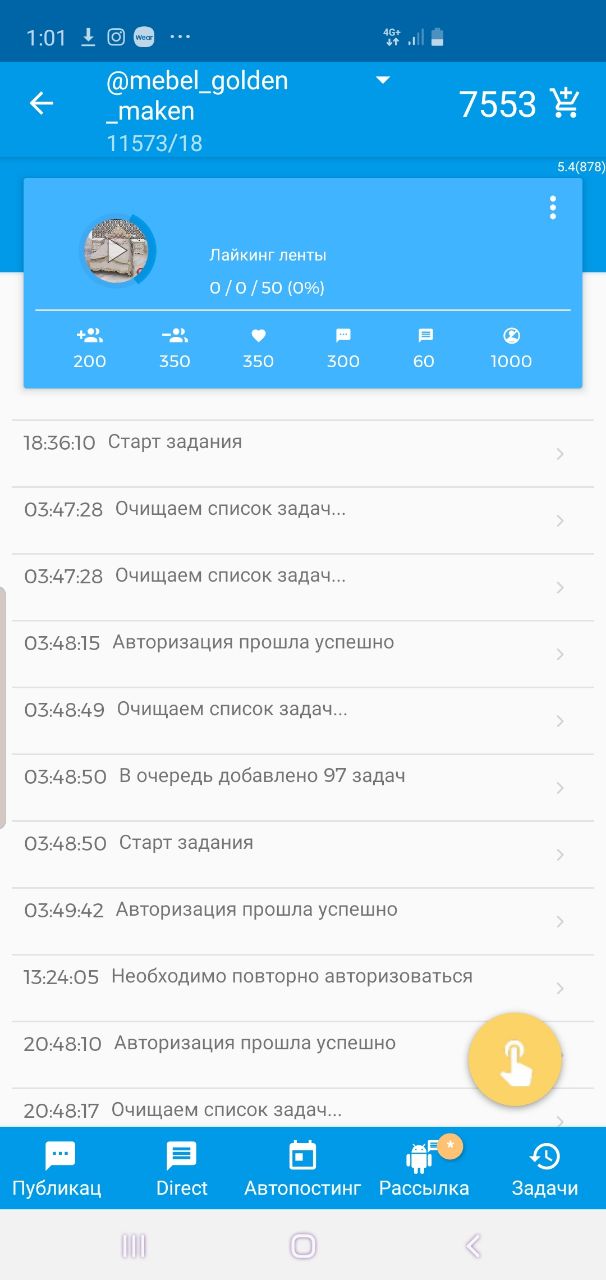Play the task video thumbnail

[117, 250]
